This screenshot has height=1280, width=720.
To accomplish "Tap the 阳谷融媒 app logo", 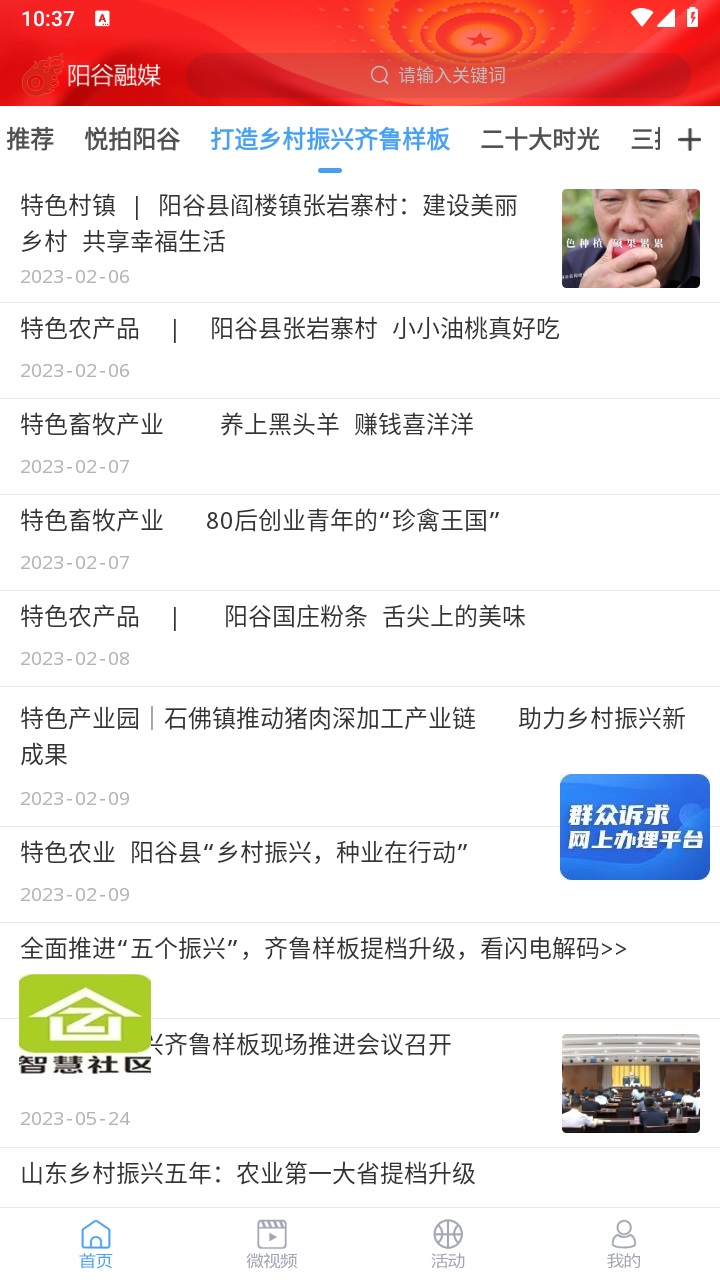I will (x=92, y=75).
